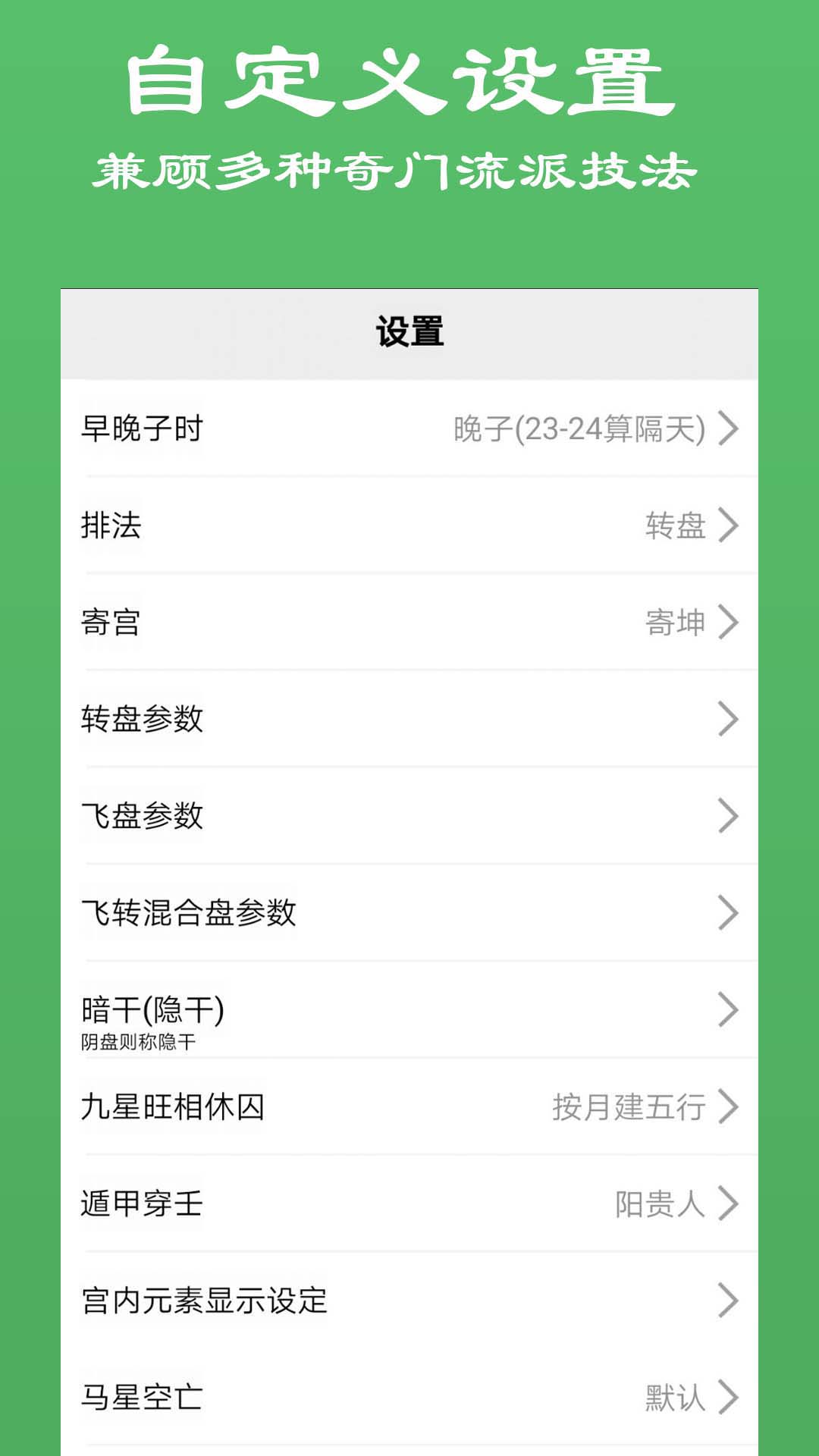Expand the chevron next to 早晚子时
Screen dimensions: 819x1456
[730, 429]
